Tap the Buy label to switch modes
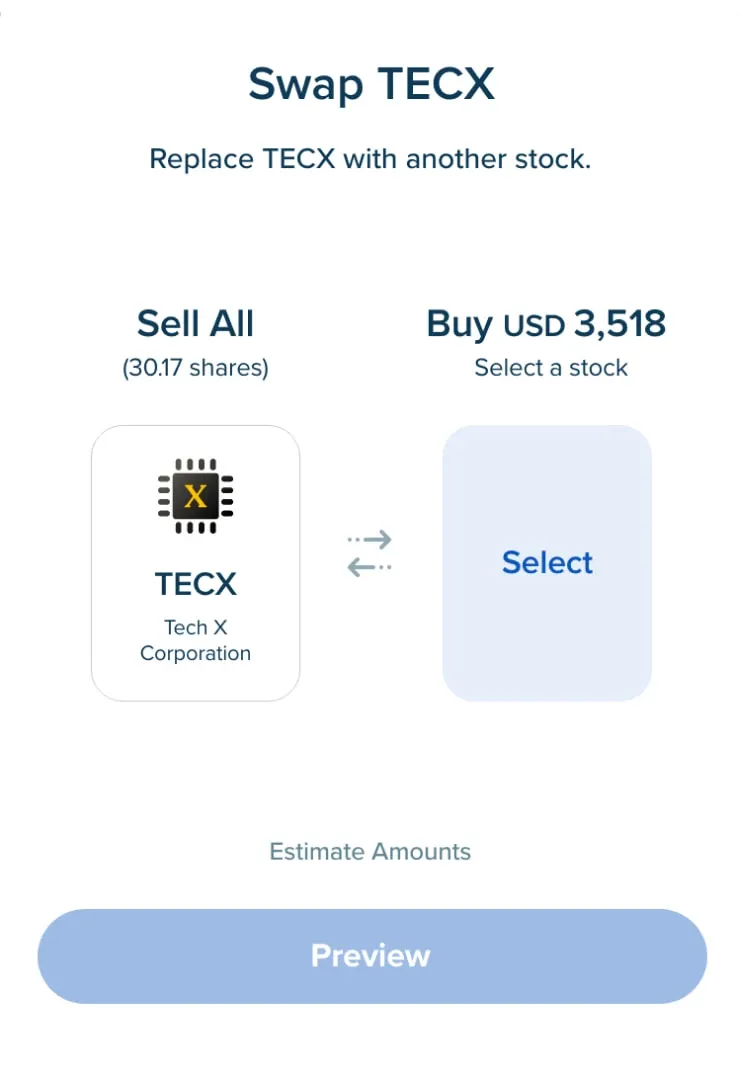 462,323
